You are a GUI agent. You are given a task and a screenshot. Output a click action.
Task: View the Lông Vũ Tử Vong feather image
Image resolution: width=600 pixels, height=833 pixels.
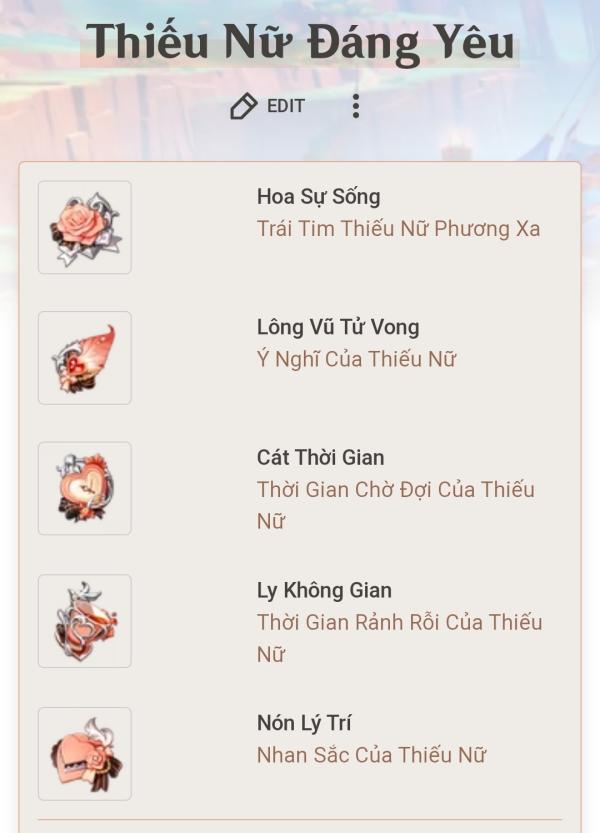(85, 358)
